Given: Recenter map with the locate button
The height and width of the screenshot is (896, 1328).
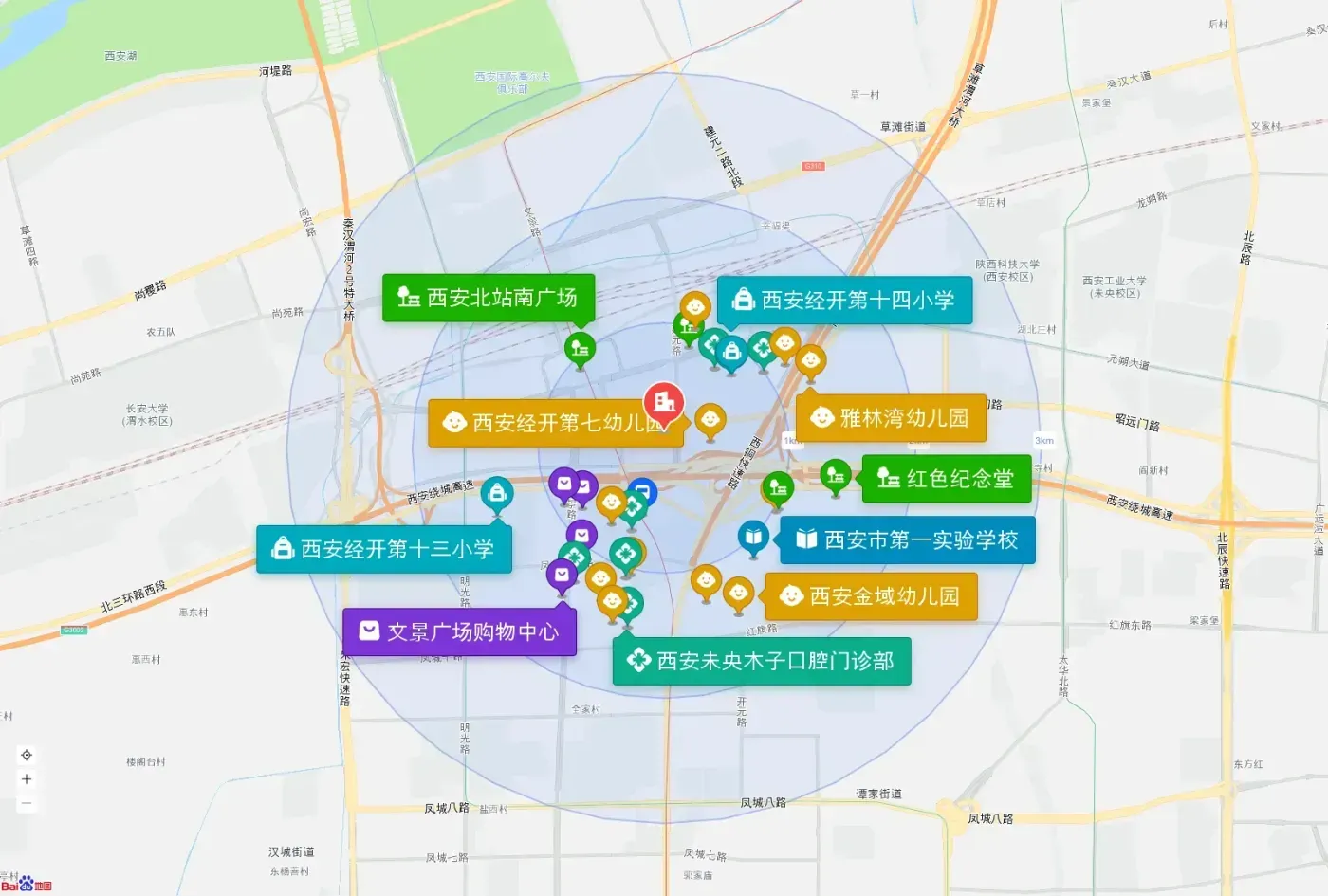Looking at the screenshot, I should point(27,756).
